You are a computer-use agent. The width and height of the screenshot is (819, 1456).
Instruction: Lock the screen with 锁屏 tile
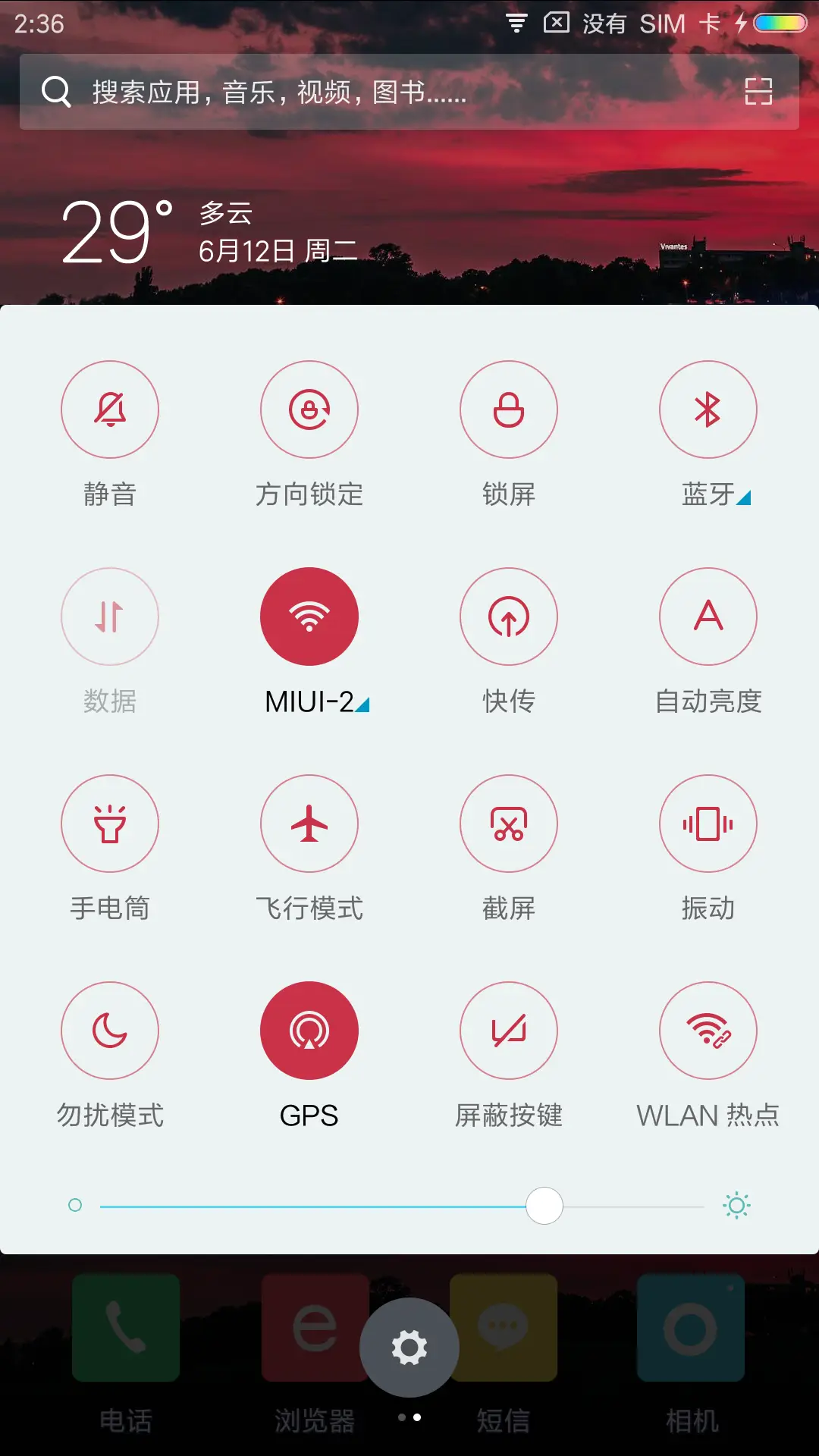pyautogui.click(x=509, y=409)
